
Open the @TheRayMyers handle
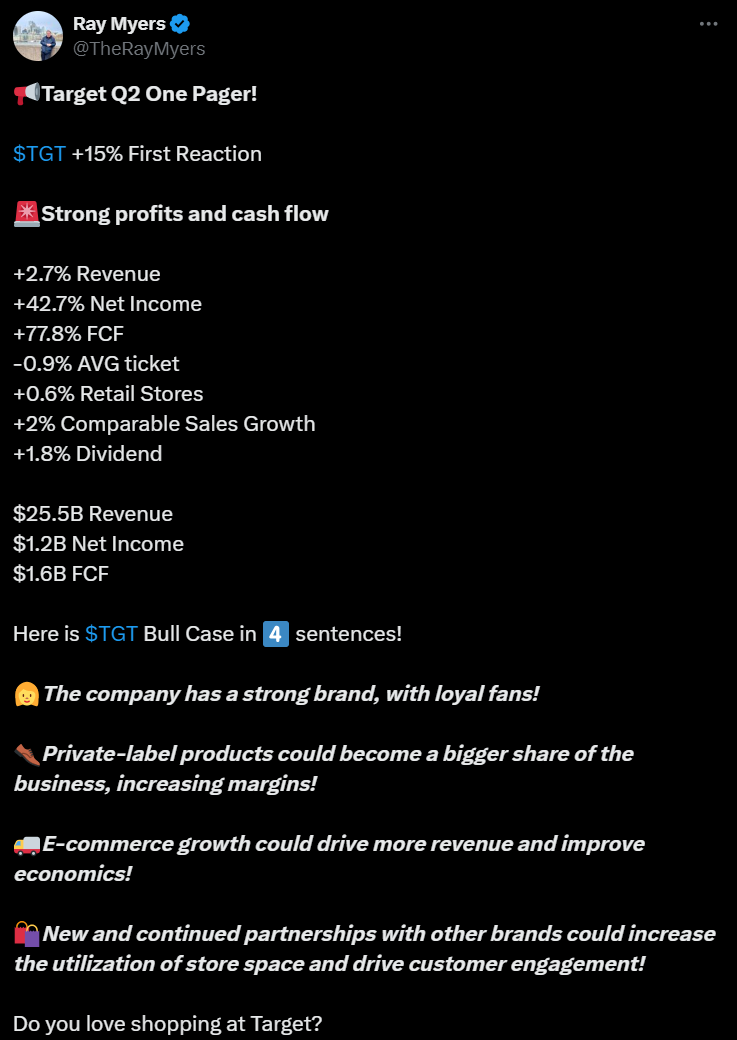click(138, 48)
